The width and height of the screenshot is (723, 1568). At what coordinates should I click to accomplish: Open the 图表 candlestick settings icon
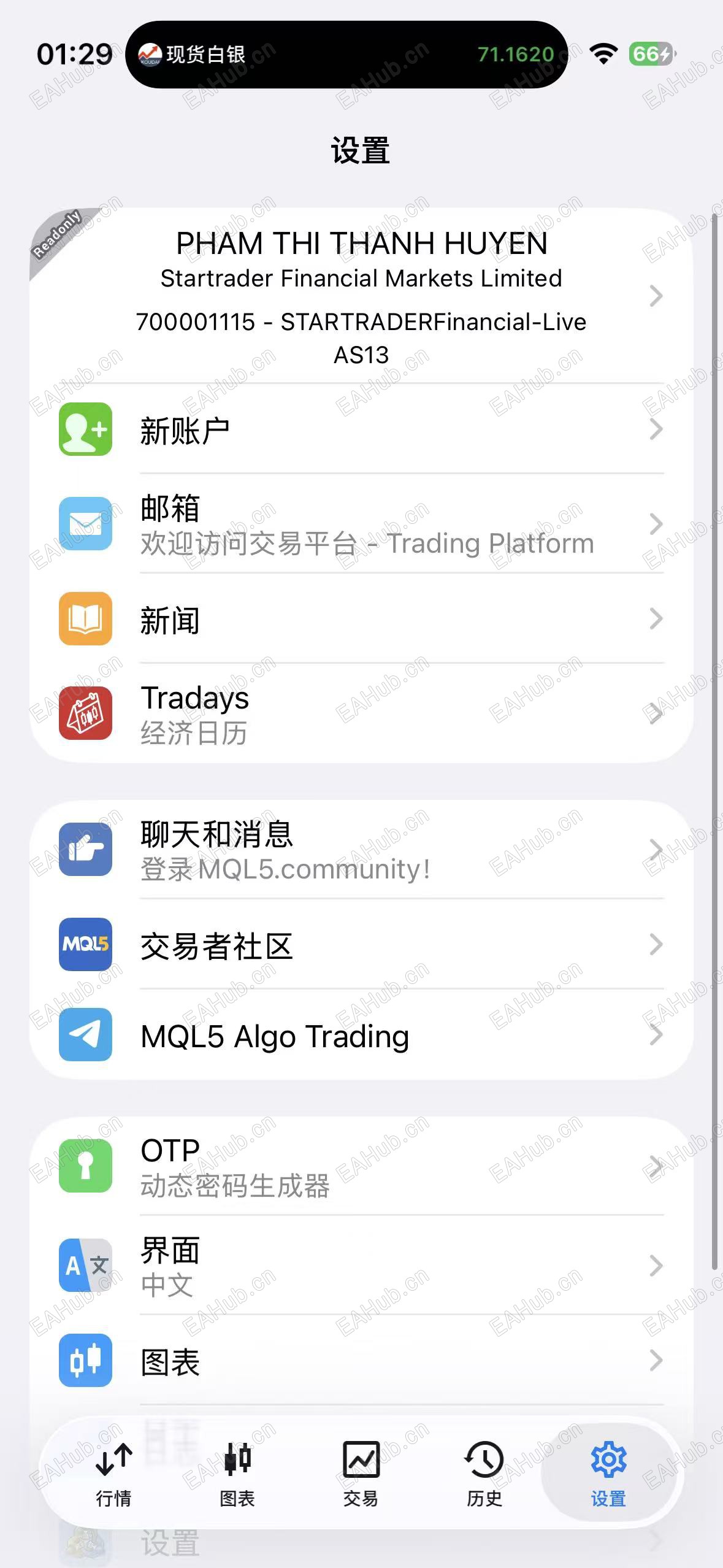tap(85, 1359)
